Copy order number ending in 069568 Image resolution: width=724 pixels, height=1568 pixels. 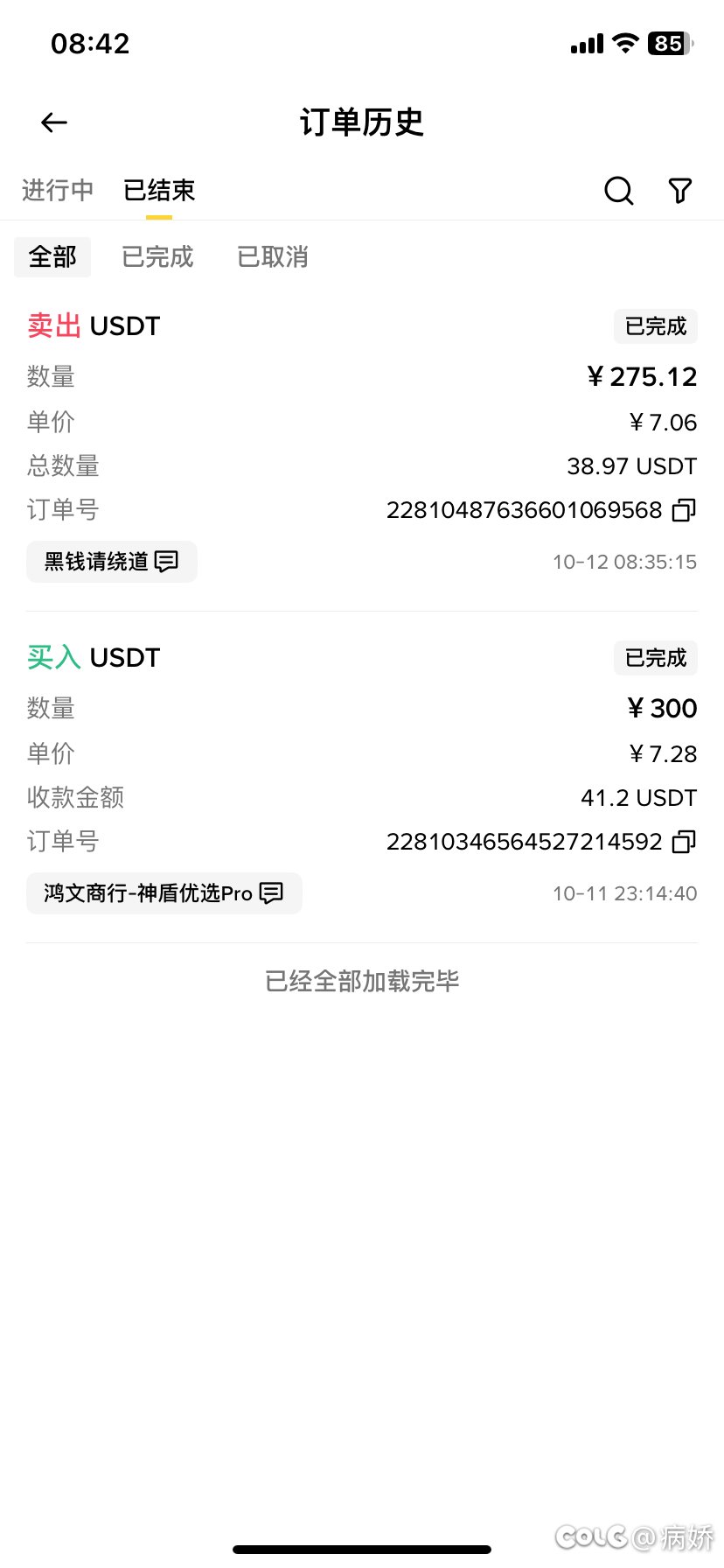pos(684,510)
